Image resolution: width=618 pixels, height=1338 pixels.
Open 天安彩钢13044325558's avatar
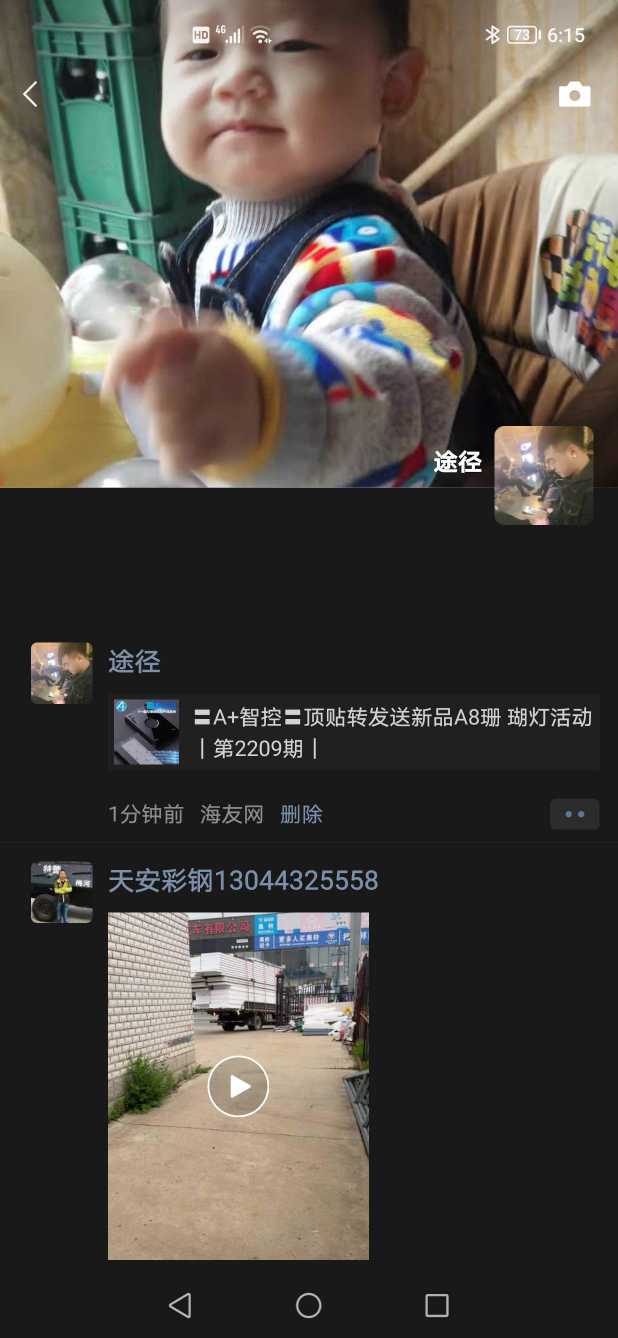[x=62, y=892]
